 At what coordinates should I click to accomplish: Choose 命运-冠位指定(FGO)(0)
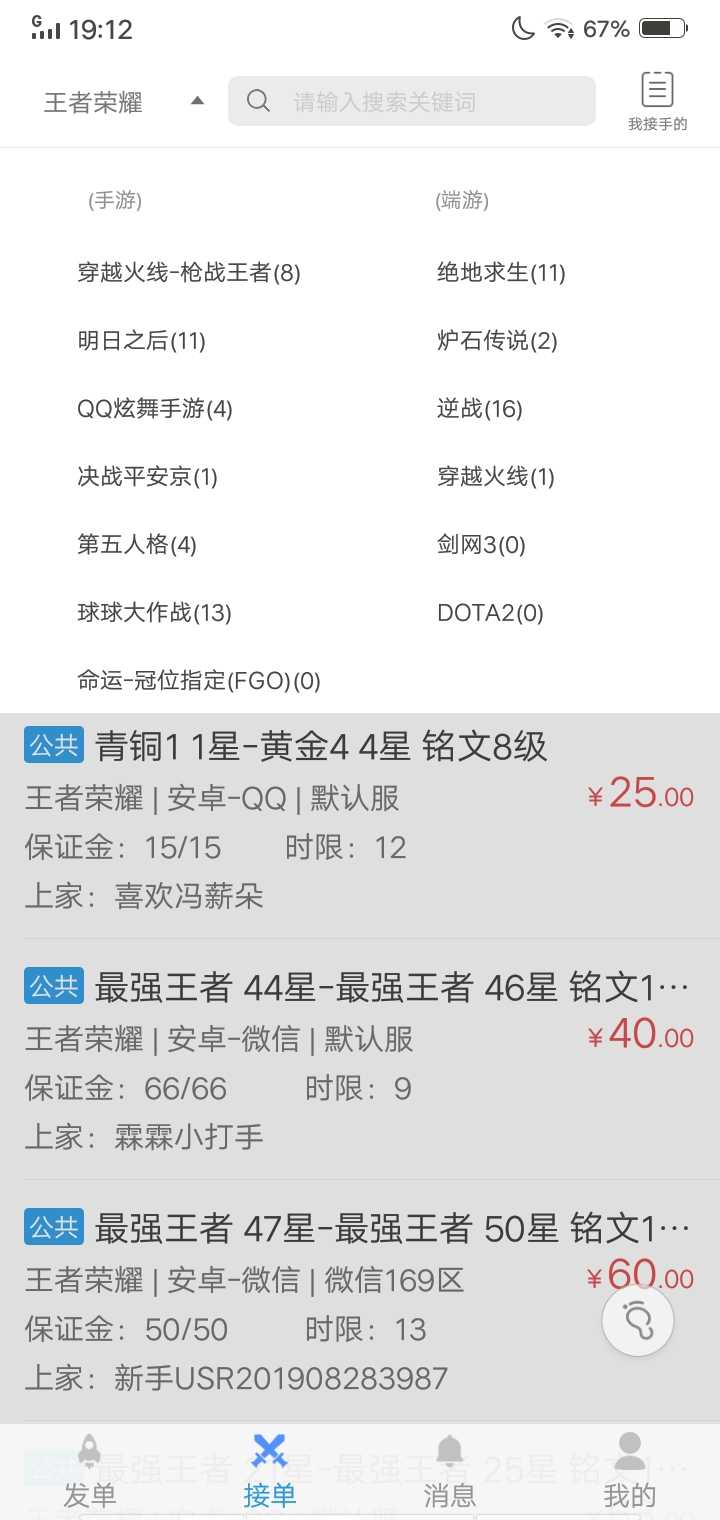[199, 680]
